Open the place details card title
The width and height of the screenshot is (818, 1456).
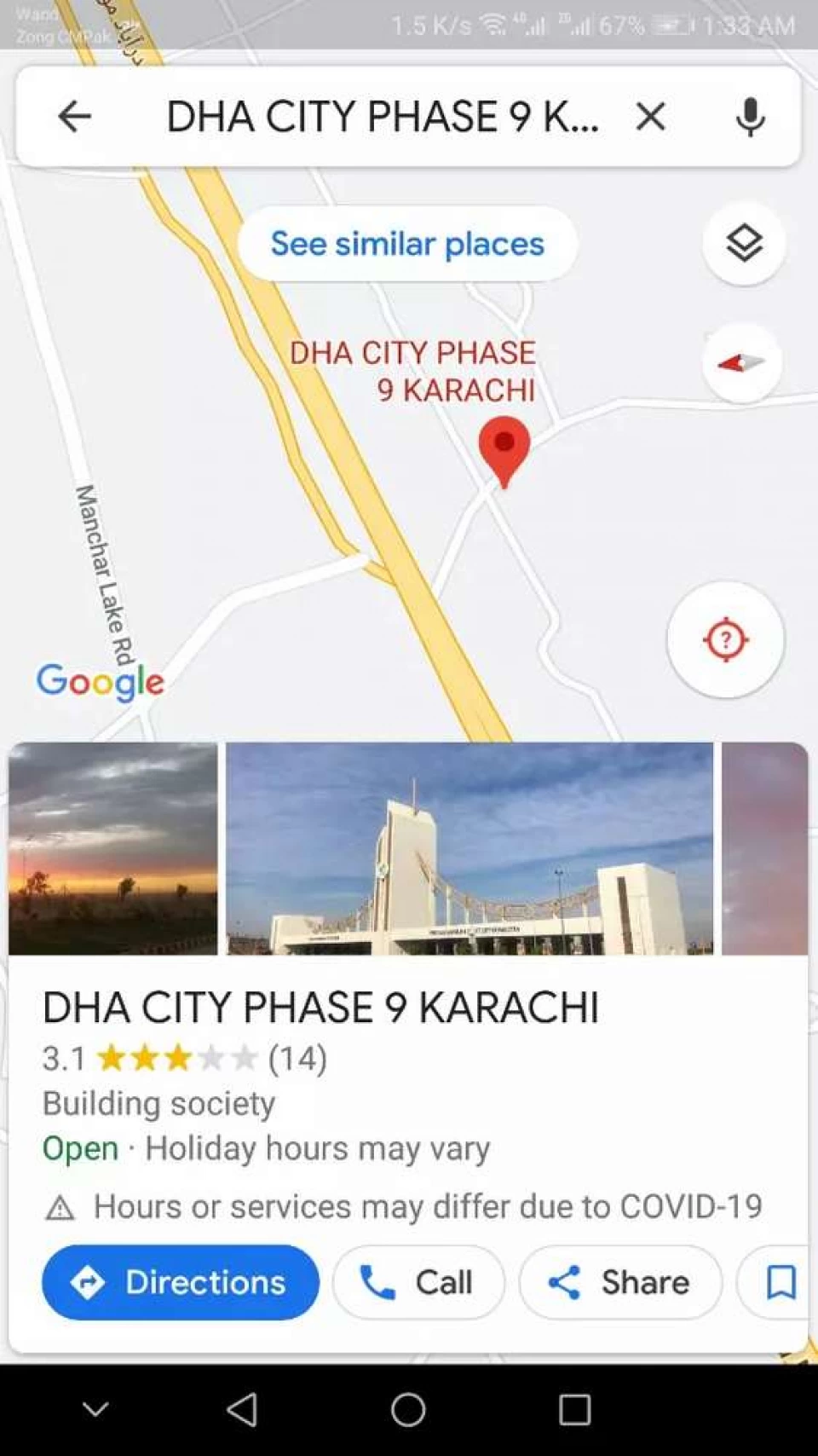(320, 1008)
